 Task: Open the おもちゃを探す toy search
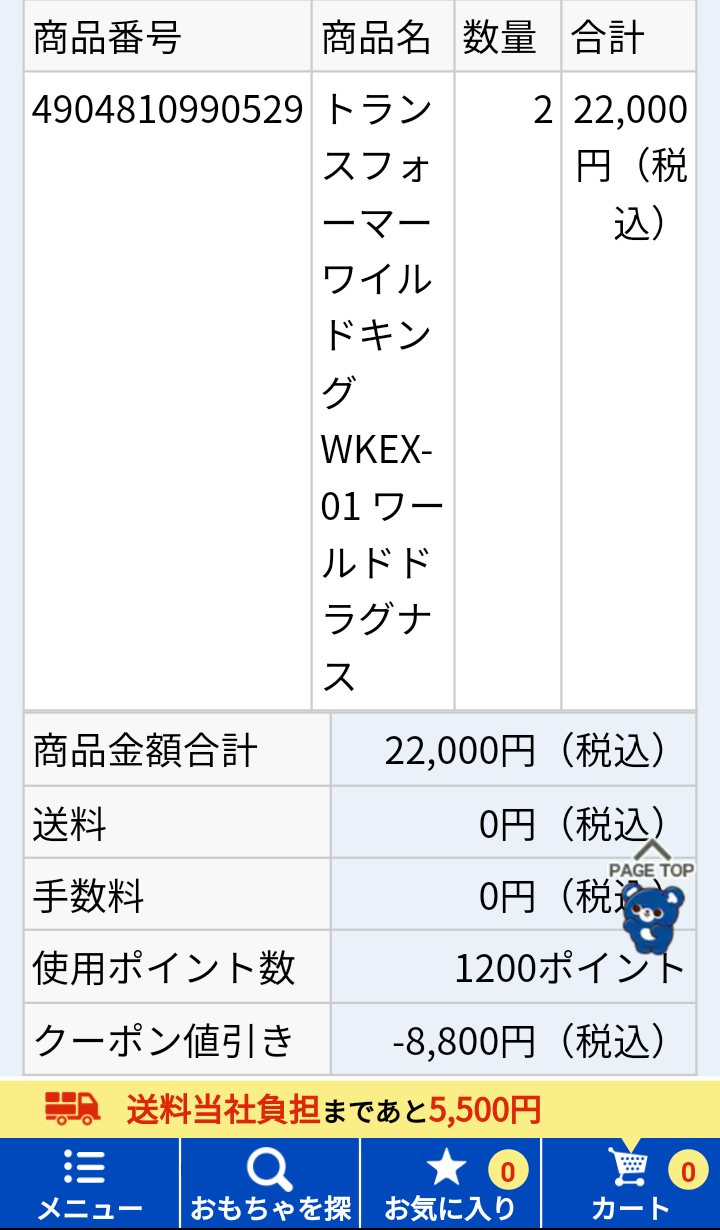click(x=270, y=1183)
